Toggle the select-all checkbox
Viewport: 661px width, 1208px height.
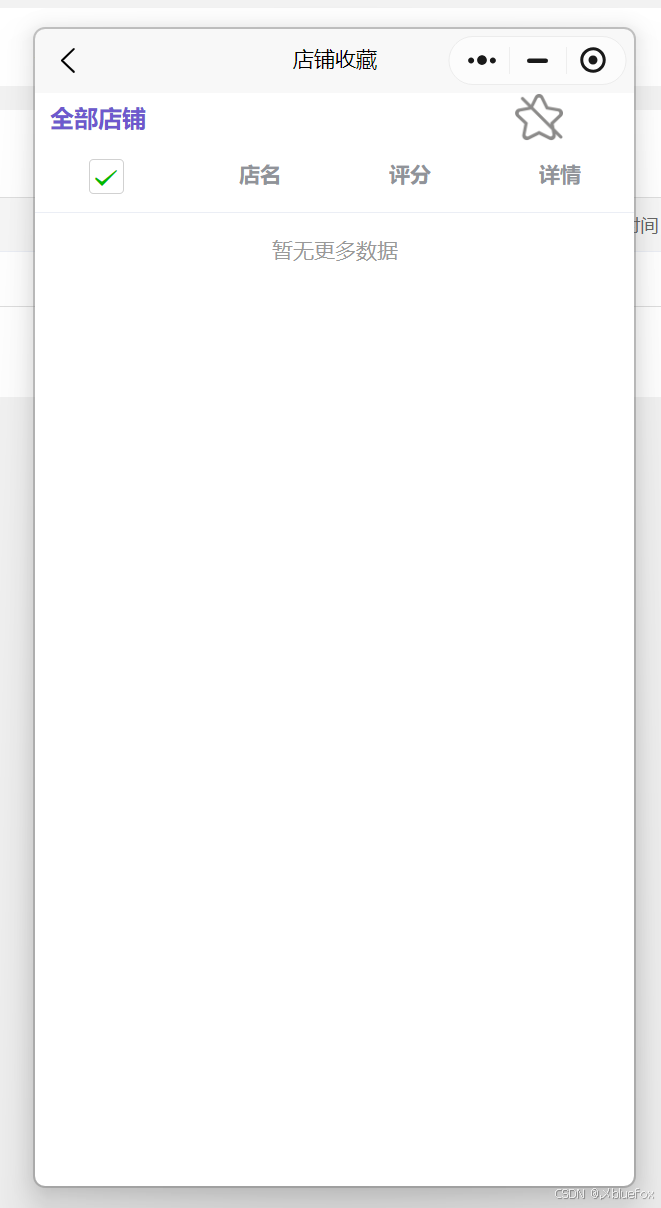click(106, 177)
